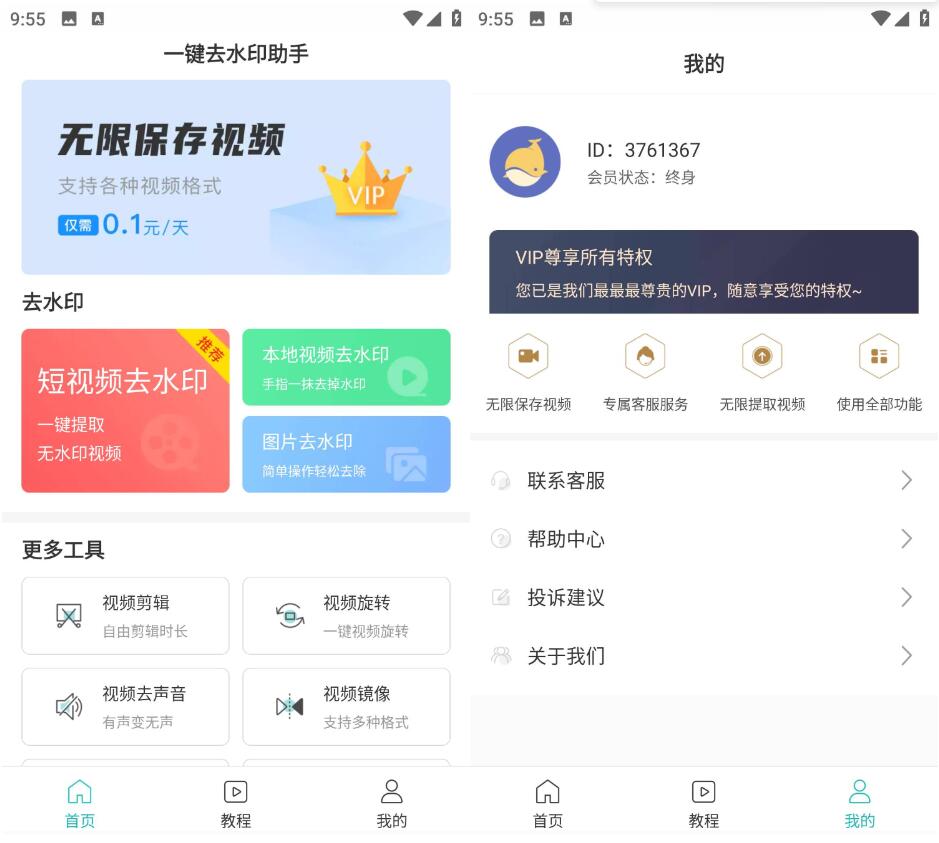Open the VIP 0.1元/天 promotion banner

click(x=235, y=177)
